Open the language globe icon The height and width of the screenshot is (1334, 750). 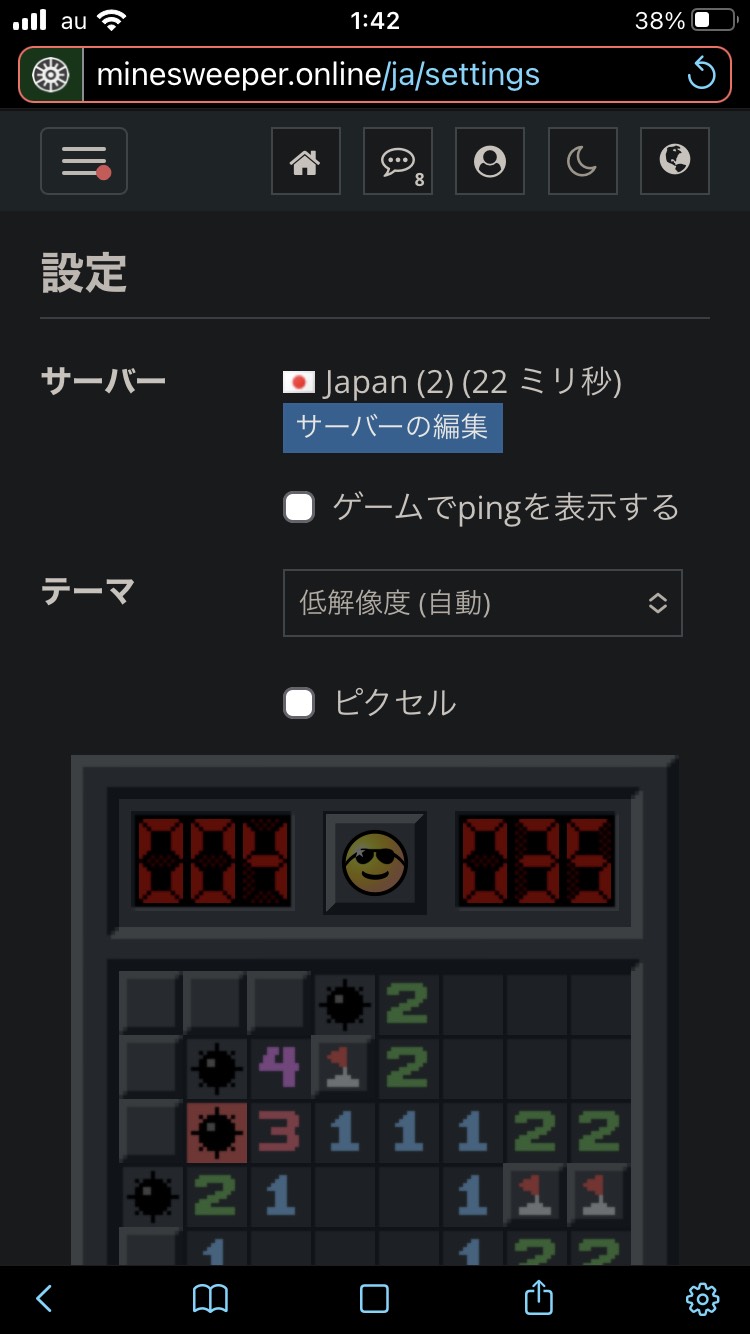(x=675, y=161)
